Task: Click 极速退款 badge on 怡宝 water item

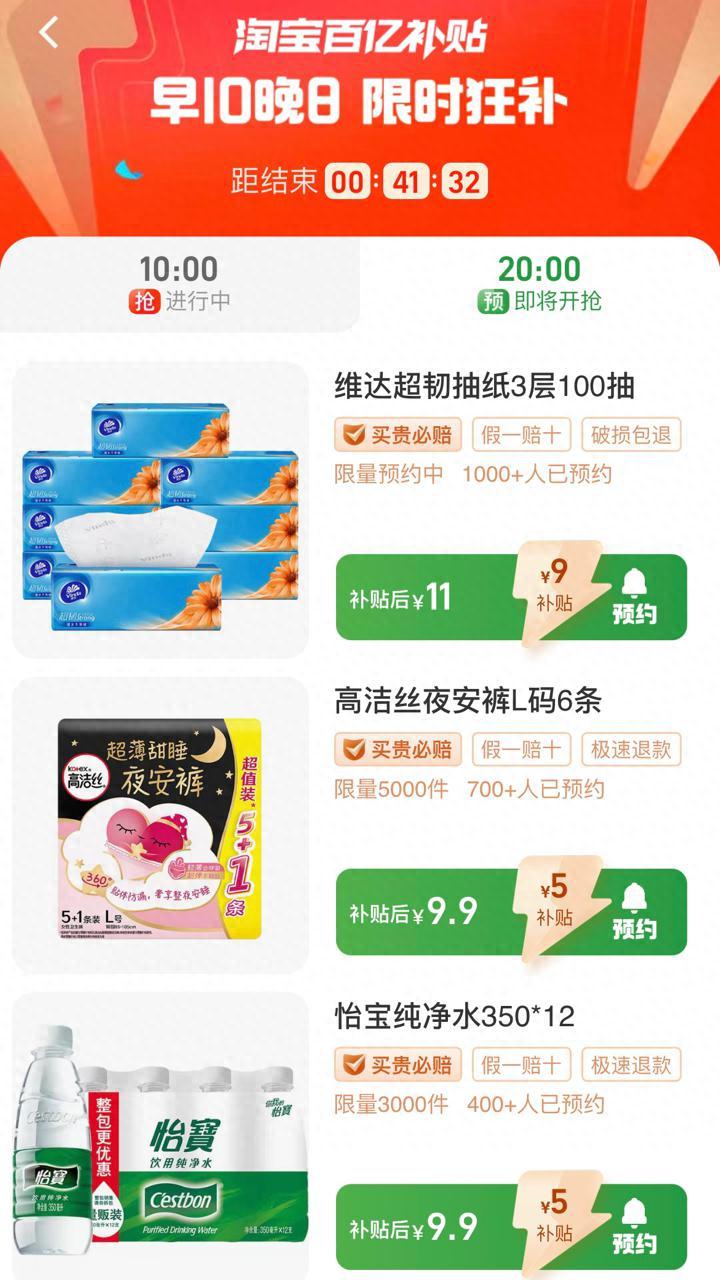Action: coord(634,1066)
